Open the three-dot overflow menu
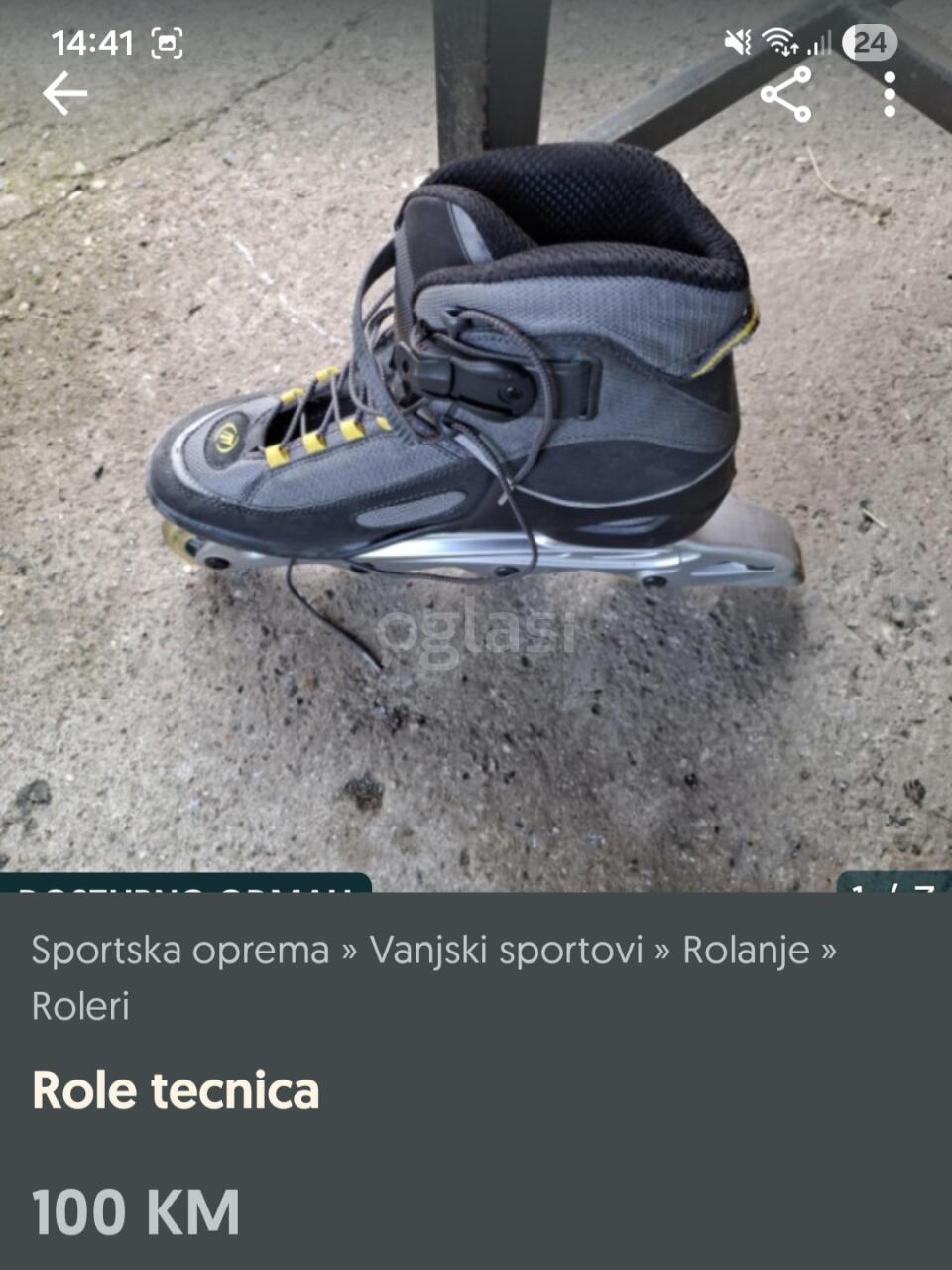Image resolution: width=952 pixels, height=1270 pixels. [890, 95]
